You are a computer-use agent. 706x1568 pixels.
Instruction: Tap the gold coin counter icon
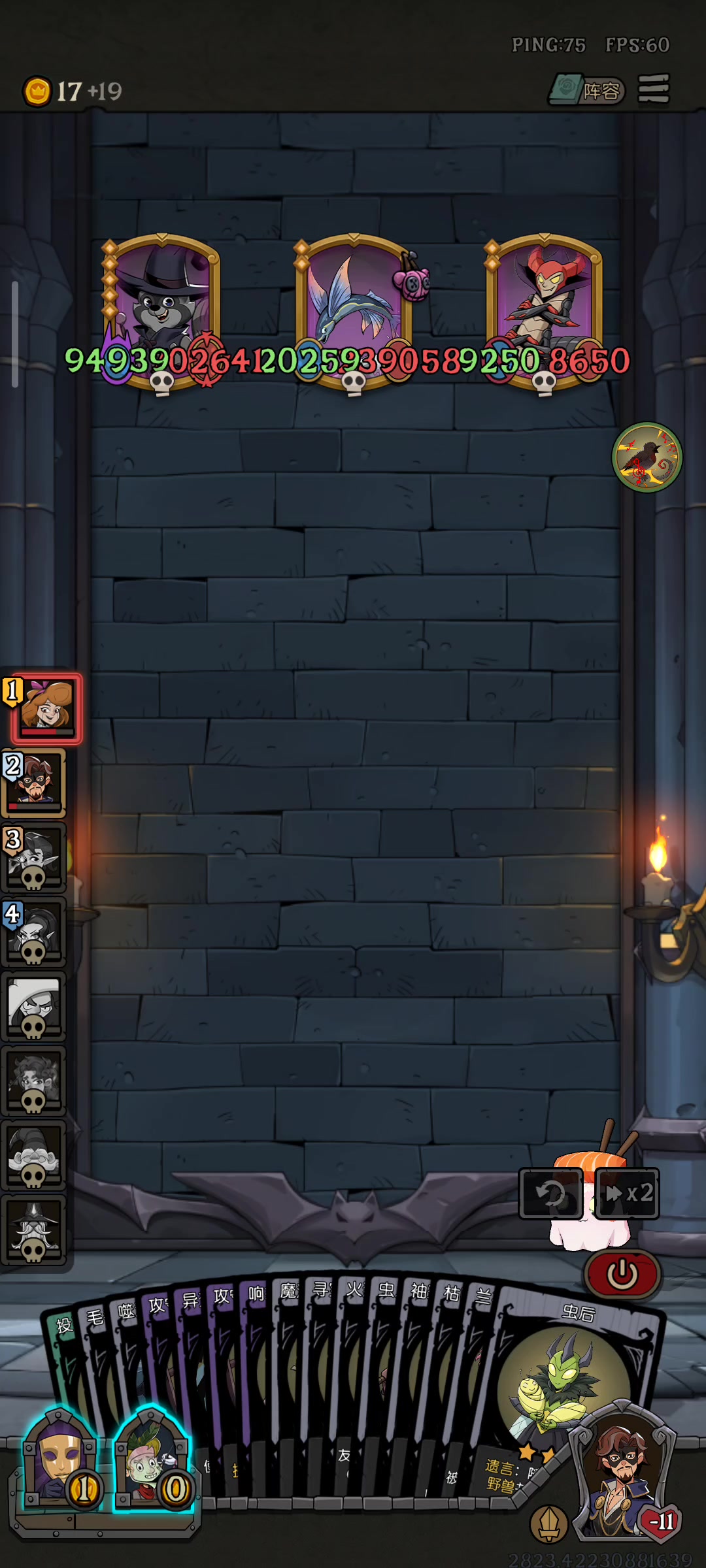point(37,91)
